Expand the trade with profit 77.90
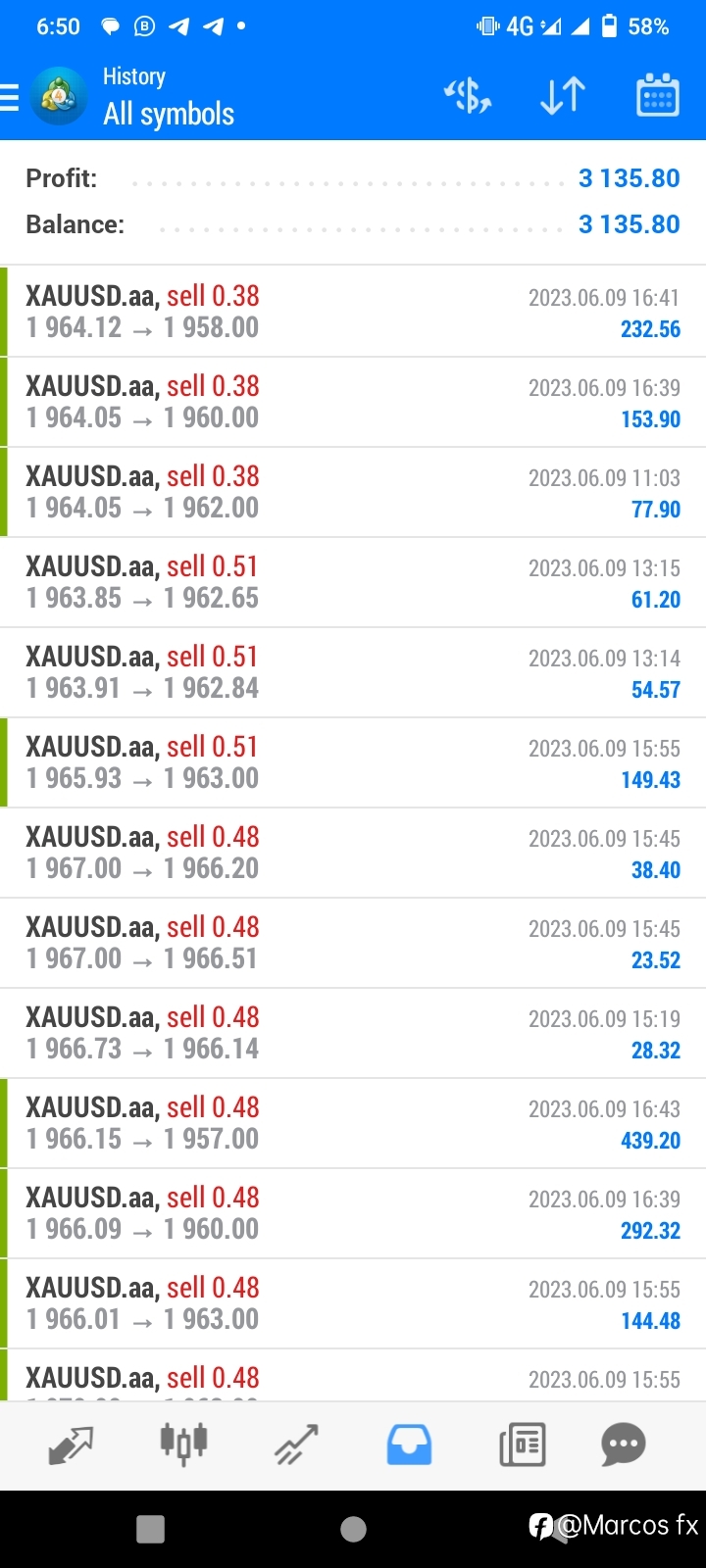This screenshot has width=706, height=1568. click(353, 492)
